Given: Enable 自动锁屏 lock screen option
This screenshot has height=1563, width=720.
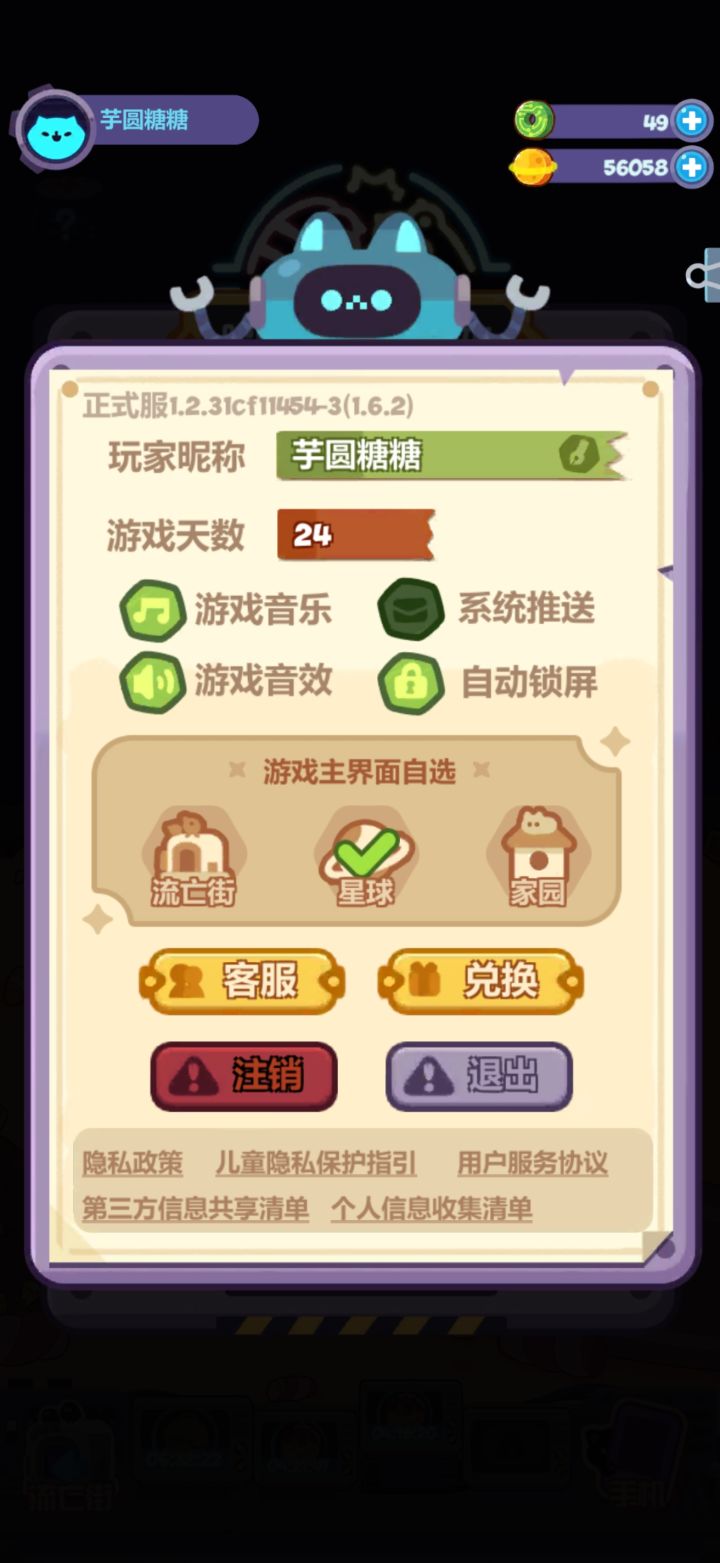Looking at the screenshot, I should coord(410,684).
